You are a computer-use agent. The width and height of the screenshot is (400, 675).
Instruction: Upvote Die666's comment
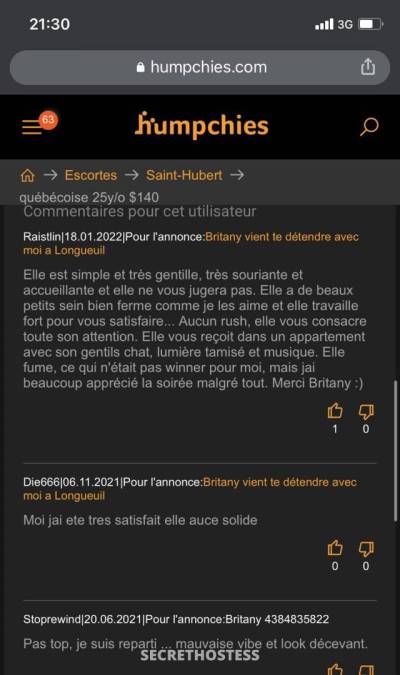click(335, 548)
